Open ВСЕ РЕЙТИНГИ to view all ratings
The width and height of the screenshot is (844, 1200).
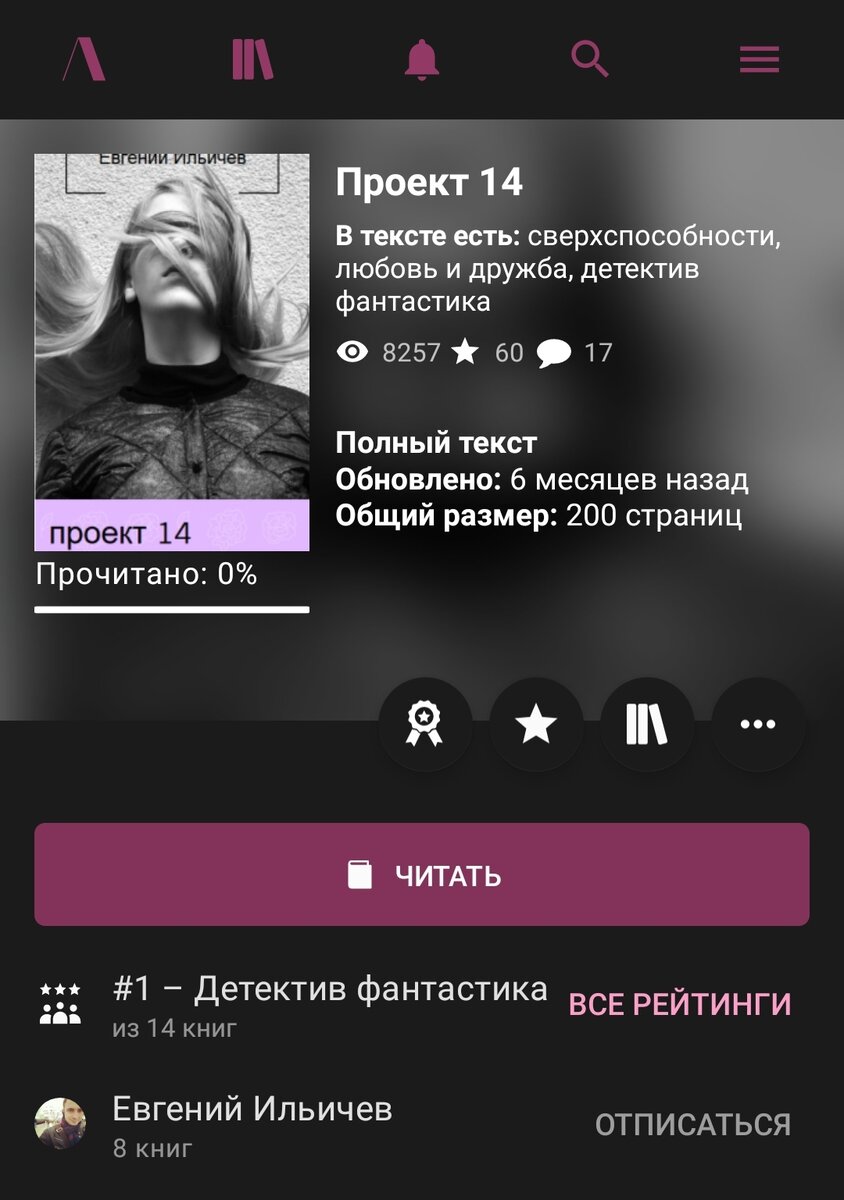coord(679,1002)
